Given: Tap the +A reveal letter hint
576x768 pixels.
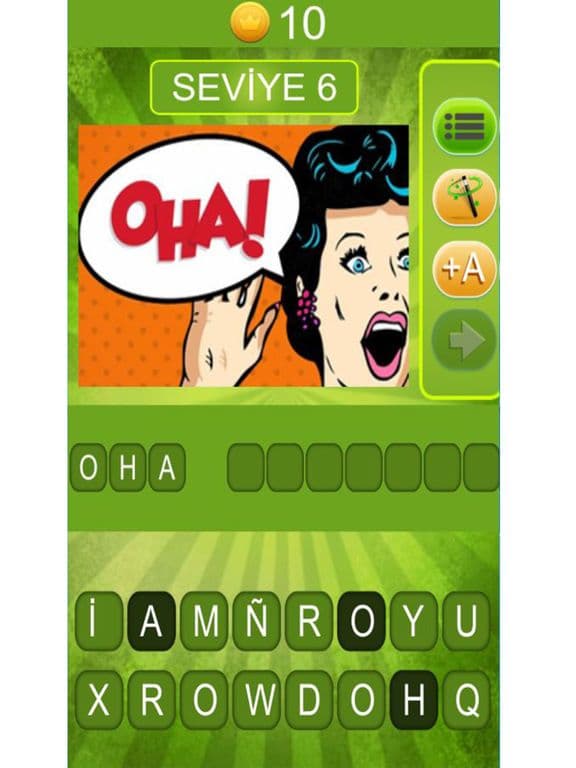Looking at the screenshot, I should click(x=464, y=268).
